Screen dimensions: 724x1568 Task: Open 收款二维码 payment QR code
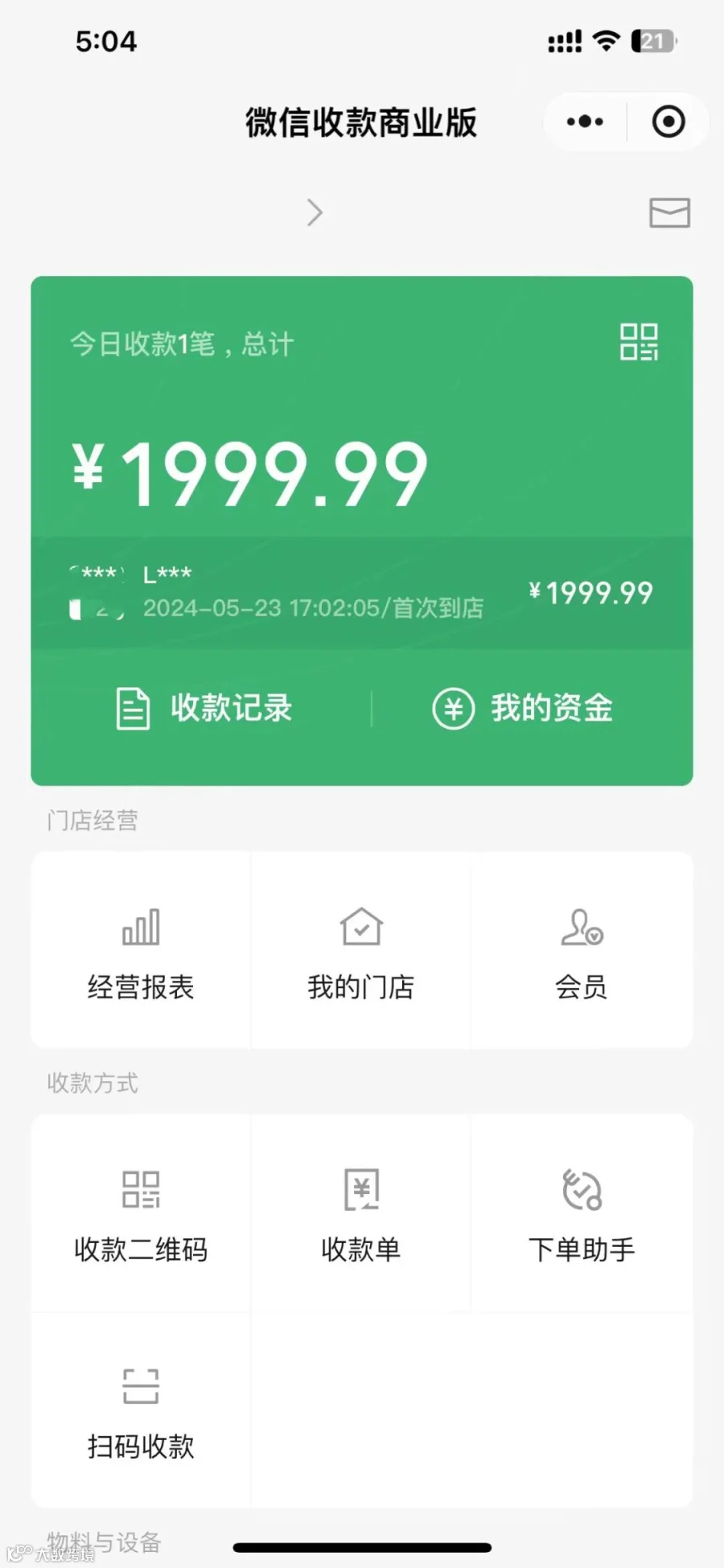pos(141,1213)
